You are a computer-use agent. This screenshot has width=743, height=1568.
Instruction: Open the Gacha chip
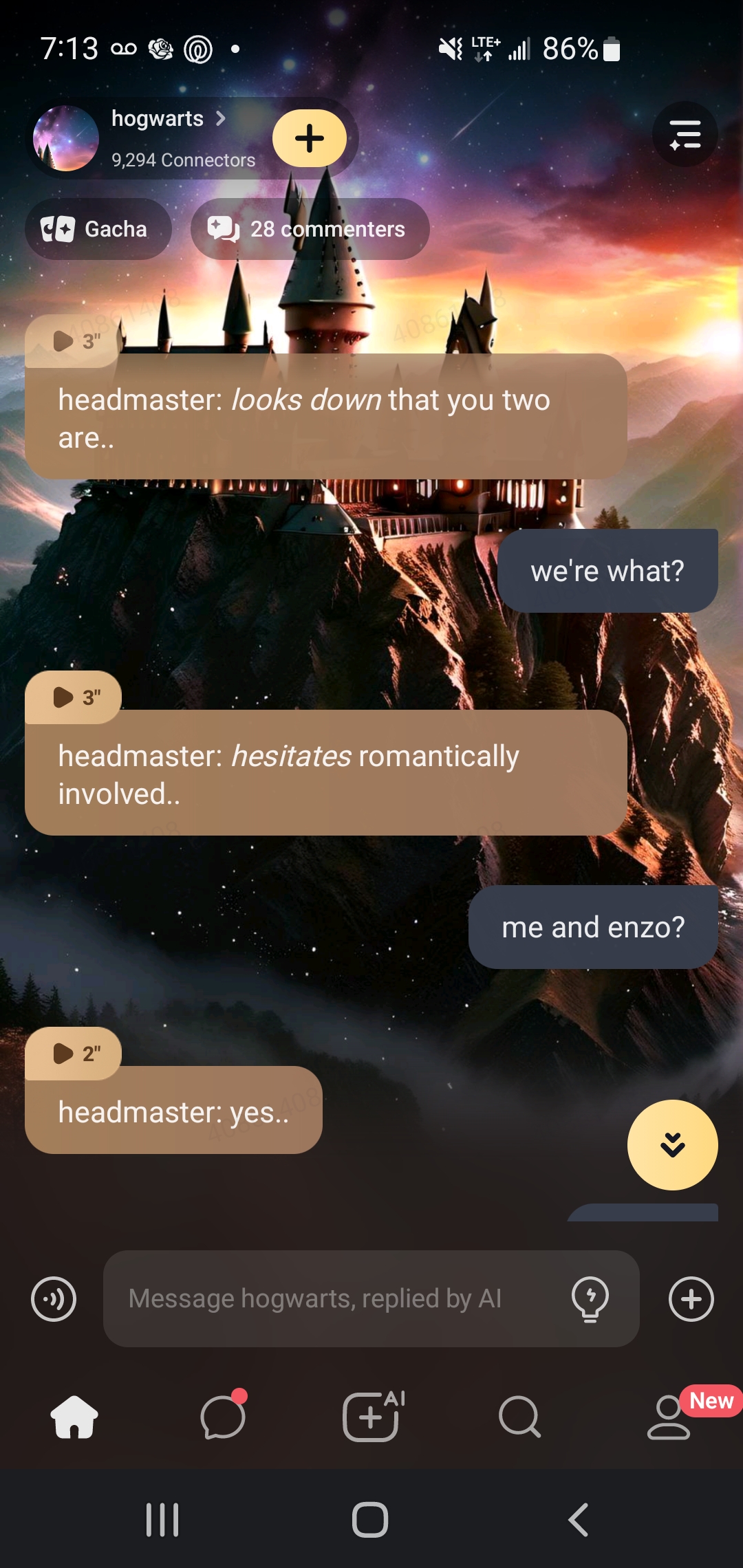pos(98,229)
